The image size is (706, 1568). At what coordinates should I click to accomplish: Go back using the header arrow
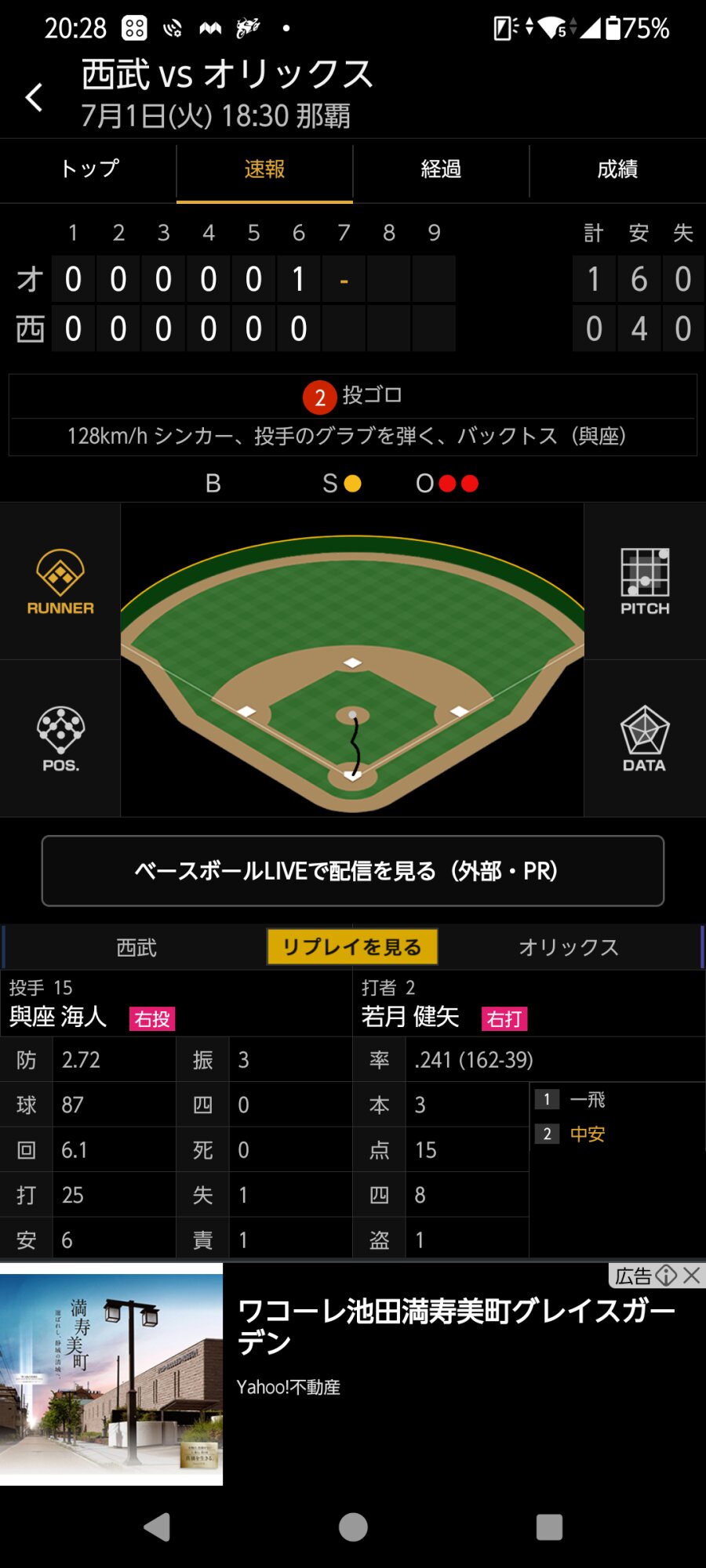pos(35,98)
